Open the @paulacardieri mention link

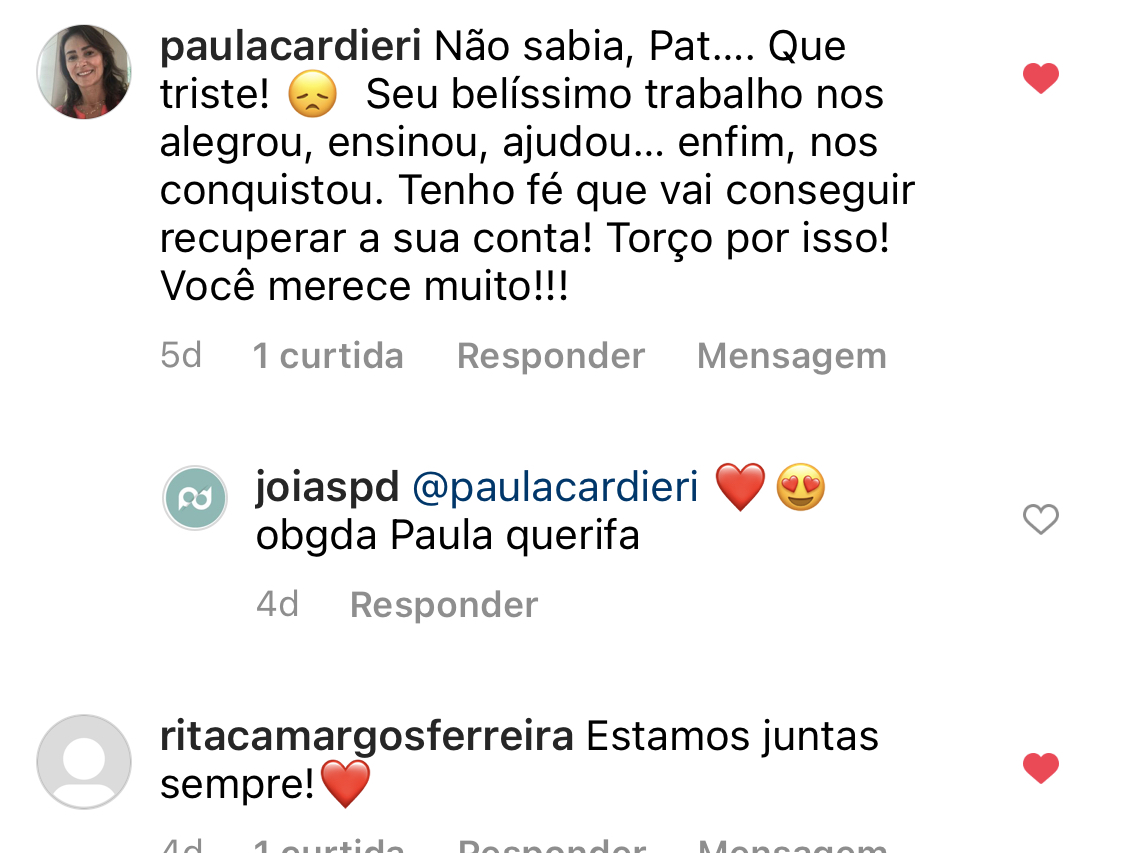point(555,487)
